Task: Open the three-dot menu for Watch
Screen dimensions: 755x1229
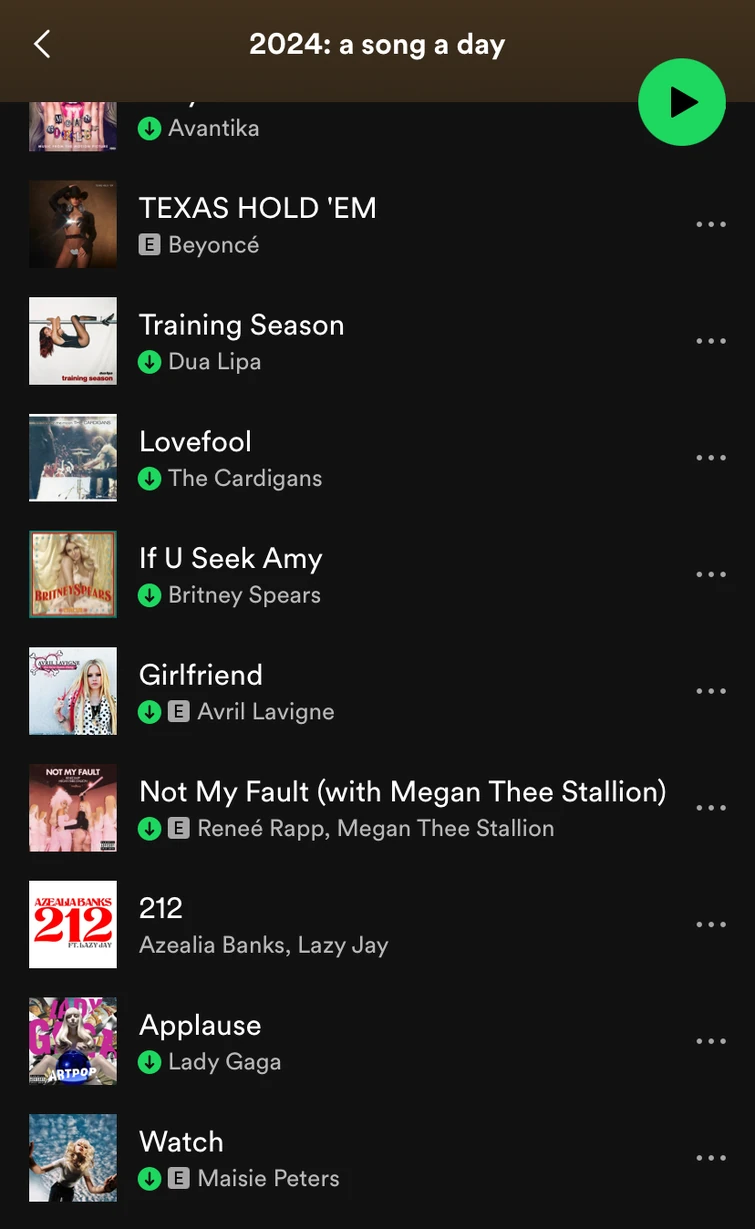Action: (x=711, y=1157)
